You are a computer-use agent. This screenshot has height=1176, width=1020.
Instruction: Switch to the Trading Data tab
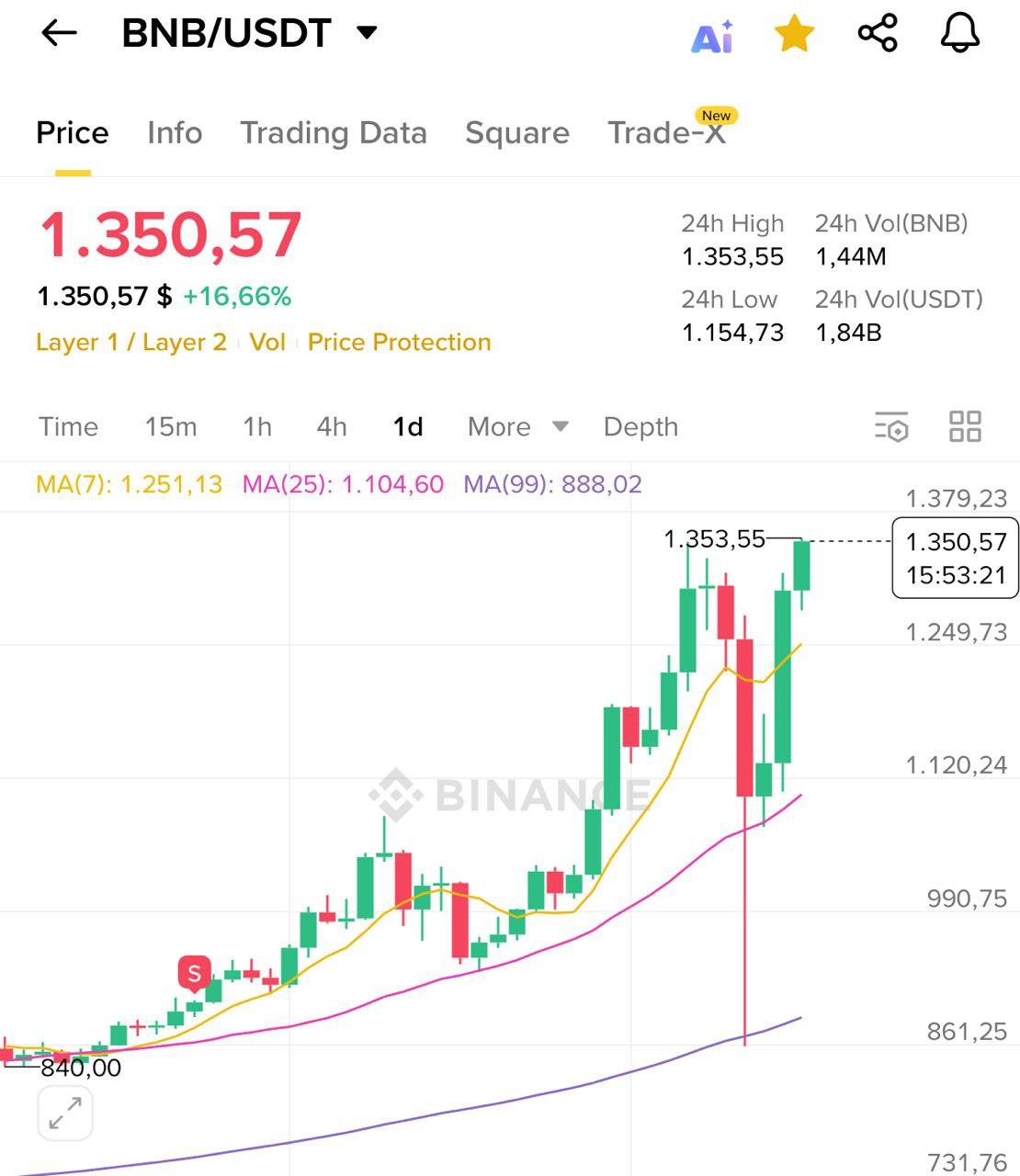pyautogui.click(x=334, y=133)
